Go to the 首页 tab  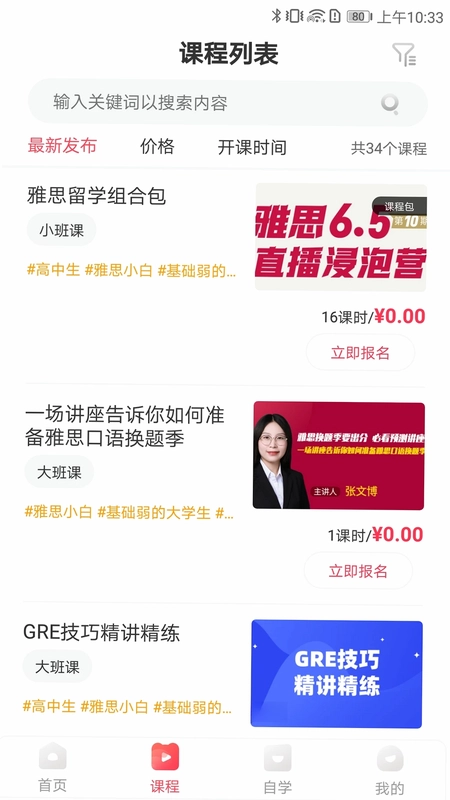[53, 768]
